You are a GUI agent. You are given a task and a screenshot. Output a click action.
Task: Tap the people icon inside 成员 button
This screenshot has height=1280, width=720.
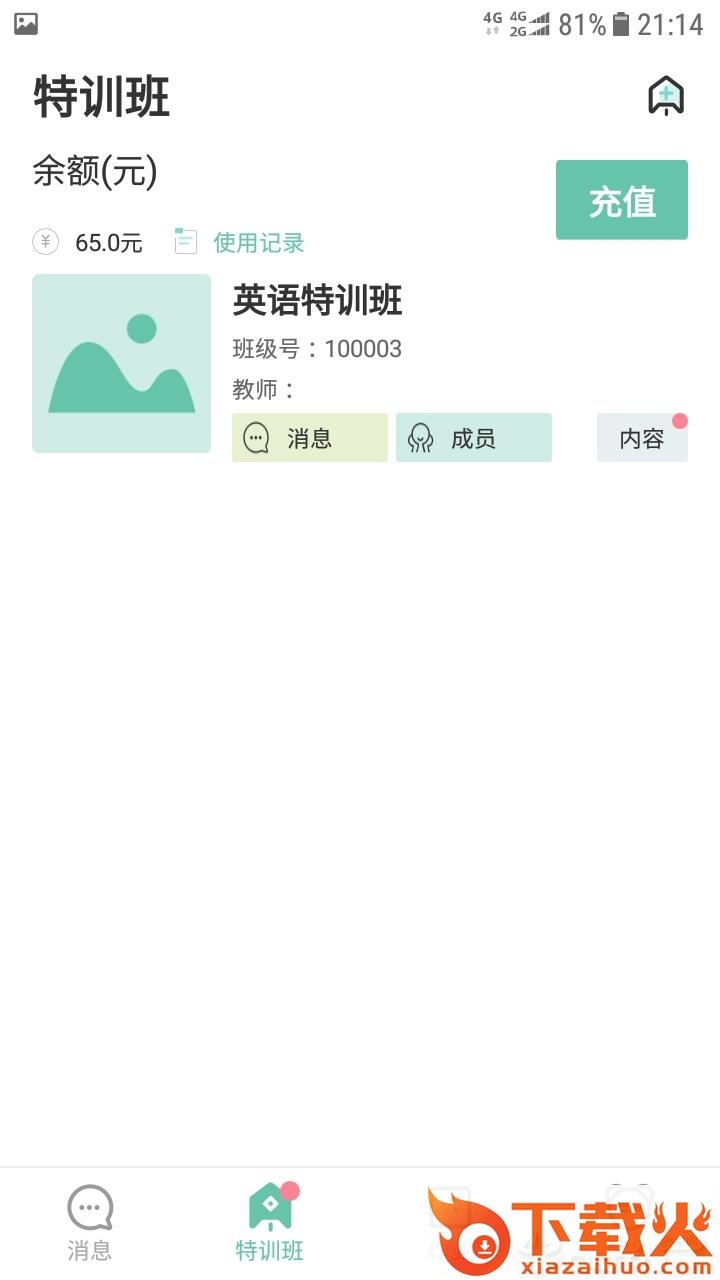[x=423, y=437]
